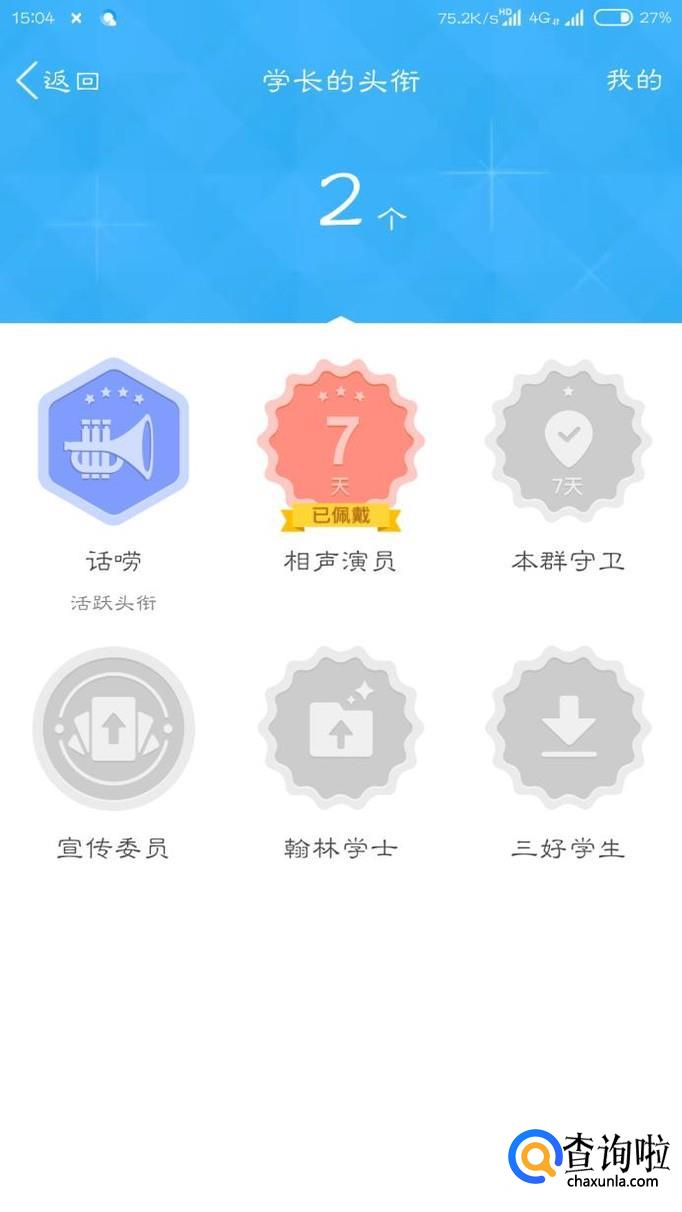Go back using the 返回 button
This screenshot has height=1212, width=682.
pos(58,81)
